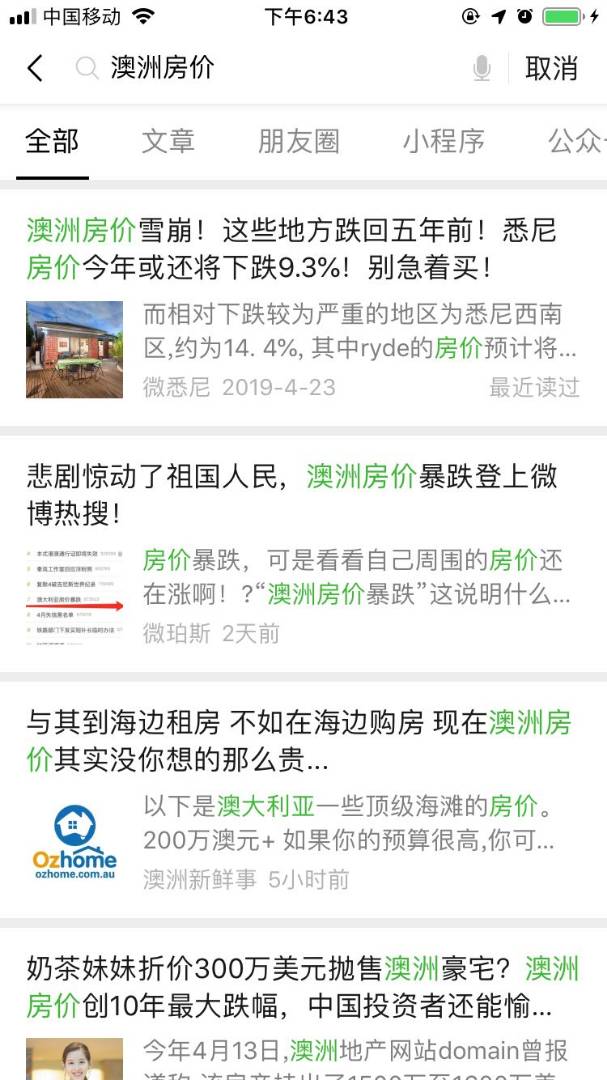The height and width of the screenshot is (1080, 607).
Task: Open the 奶茶妹妹 澳洲豪宅 article
Action: click(300, 985)
